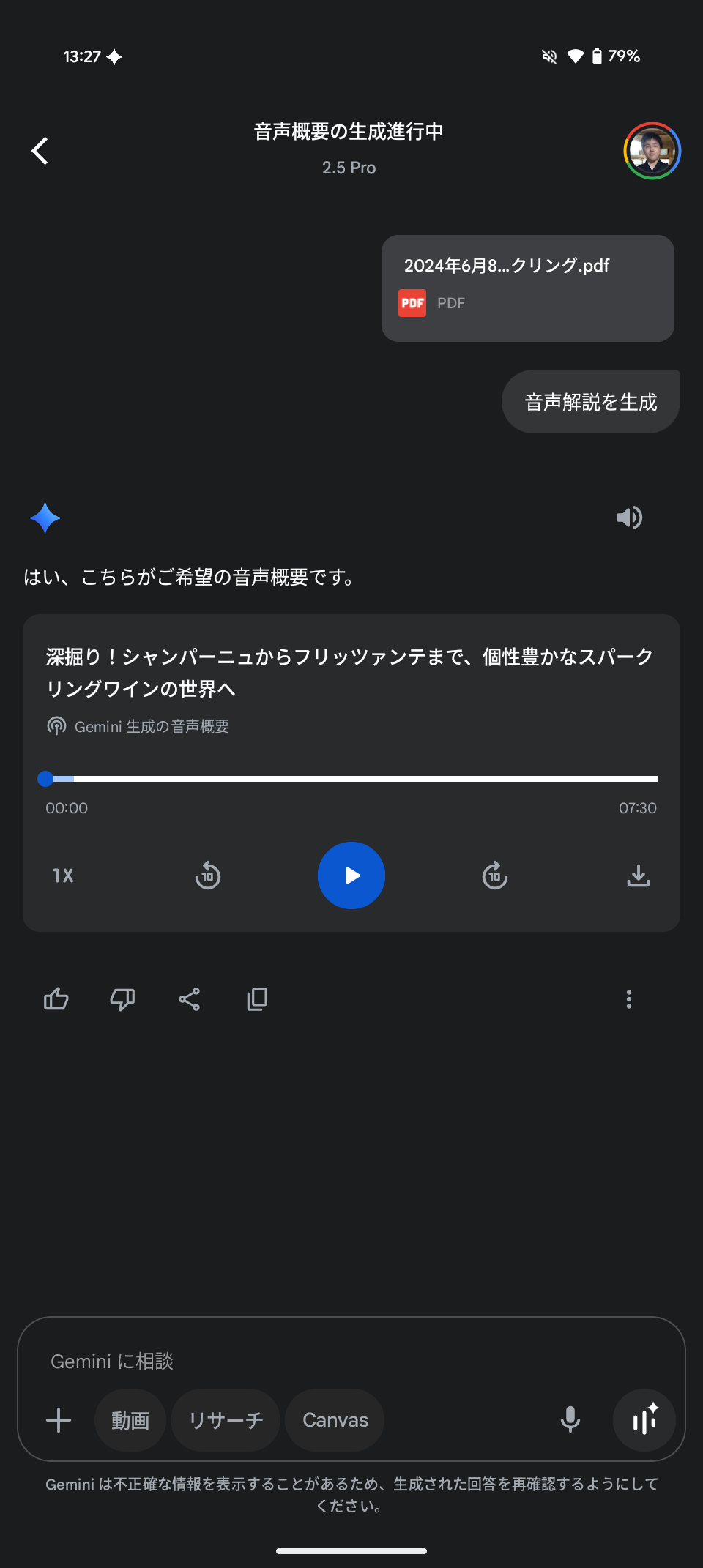Select the 動画 chip

[x=130, y=1420]
